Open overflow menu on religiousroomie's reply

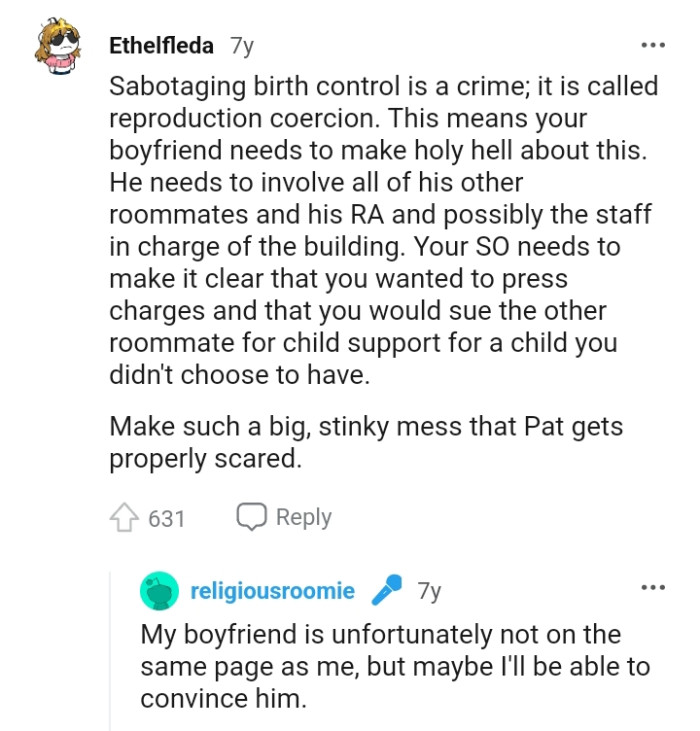(x=653, y=588)
